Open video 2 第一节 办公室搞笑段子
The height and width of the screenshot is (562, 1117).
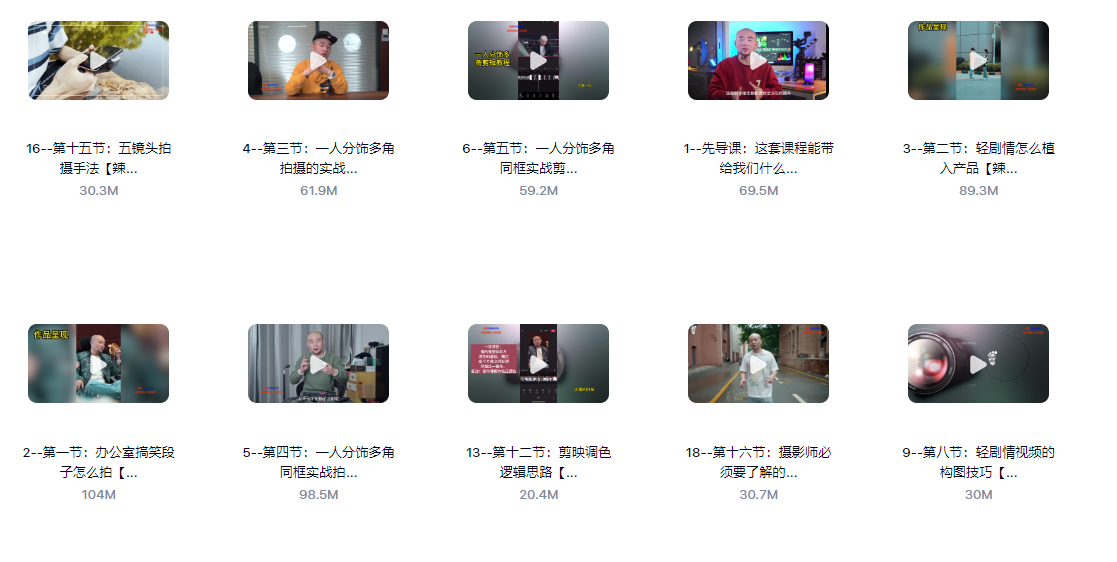tap(98, 364)
